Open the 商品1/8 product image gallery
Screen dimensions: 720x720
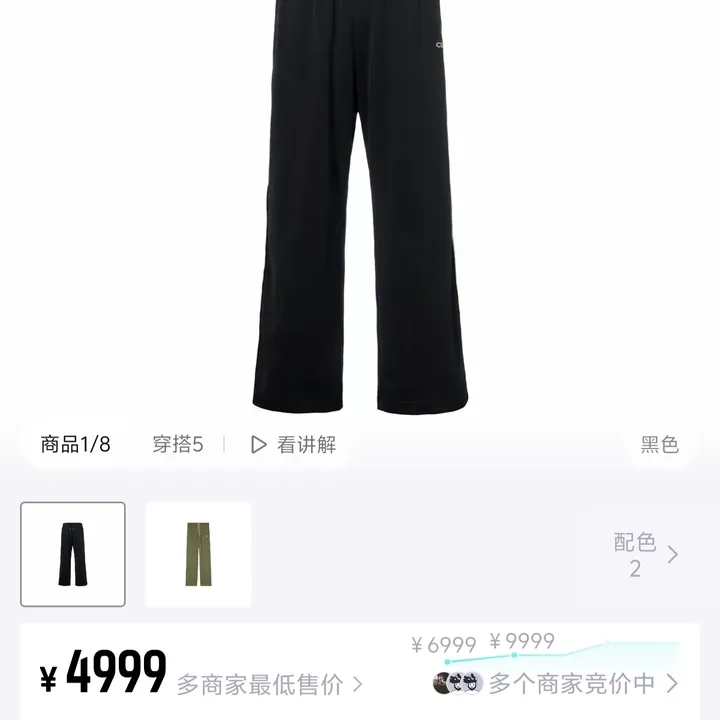[x=75, y=444]
